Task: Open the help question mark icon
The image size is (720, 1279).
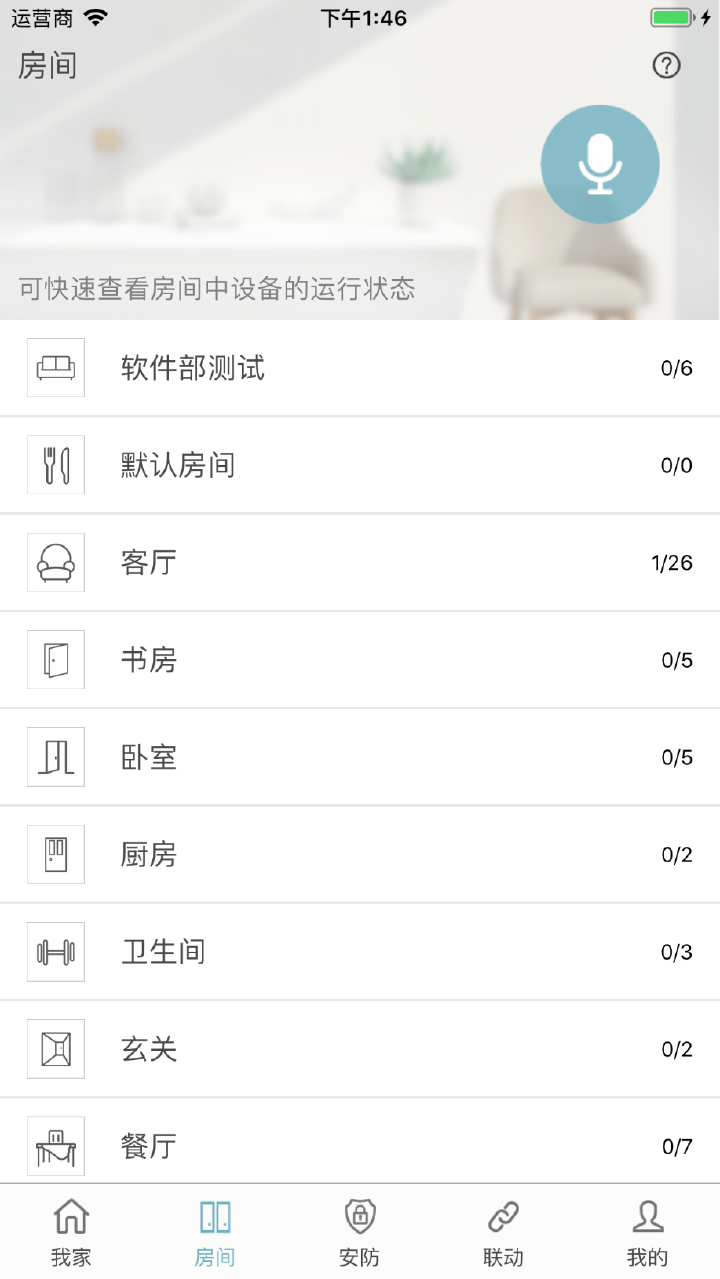Action: 666,65
